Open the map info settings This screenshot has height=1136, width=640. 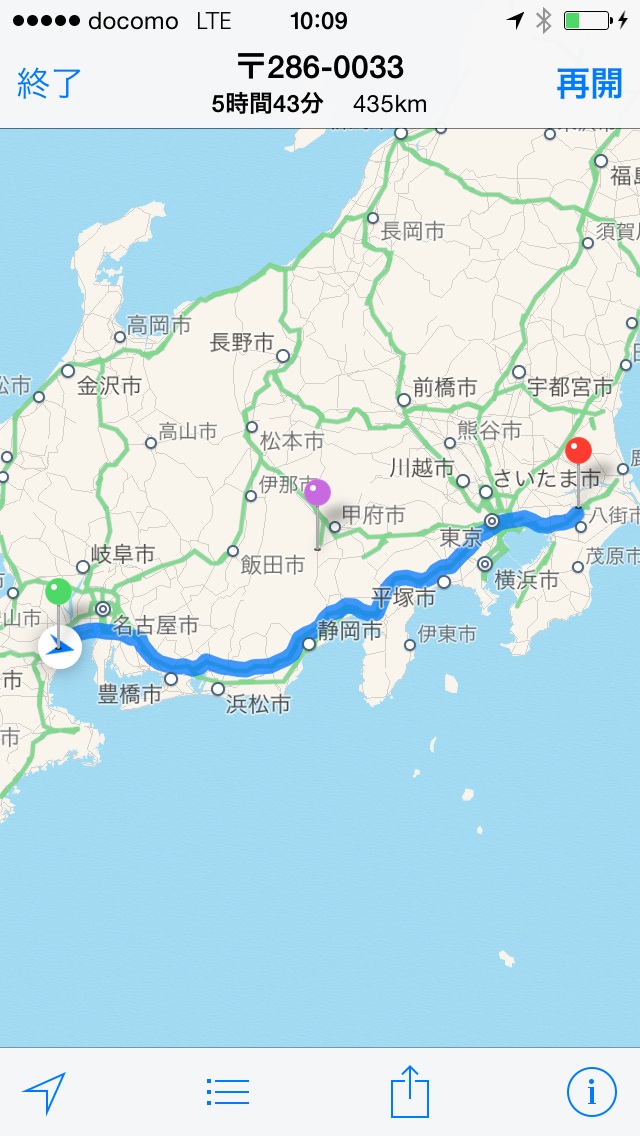pos(591,1091)
